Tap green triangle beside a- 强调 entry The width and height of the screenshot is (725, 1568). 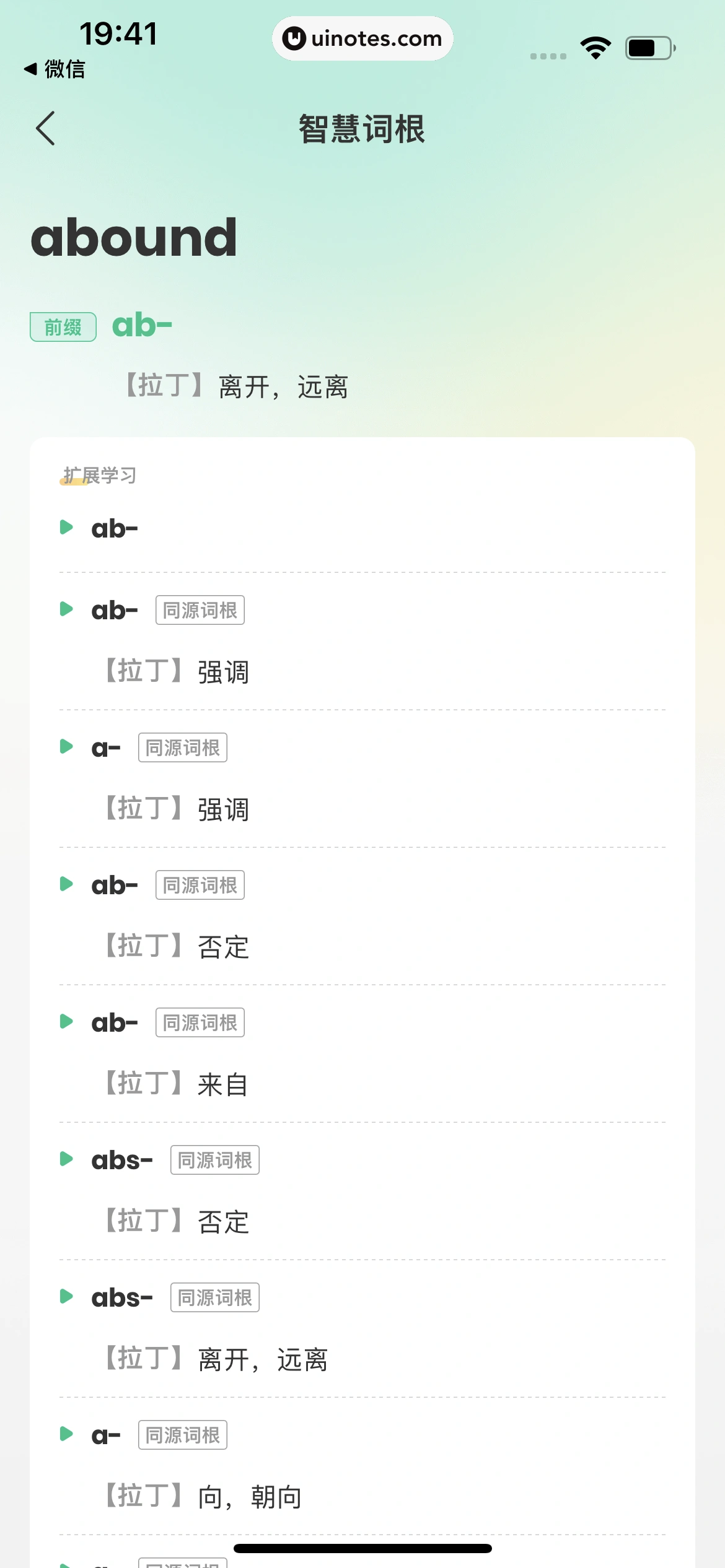pyautogui.click(x=67, y=747)
